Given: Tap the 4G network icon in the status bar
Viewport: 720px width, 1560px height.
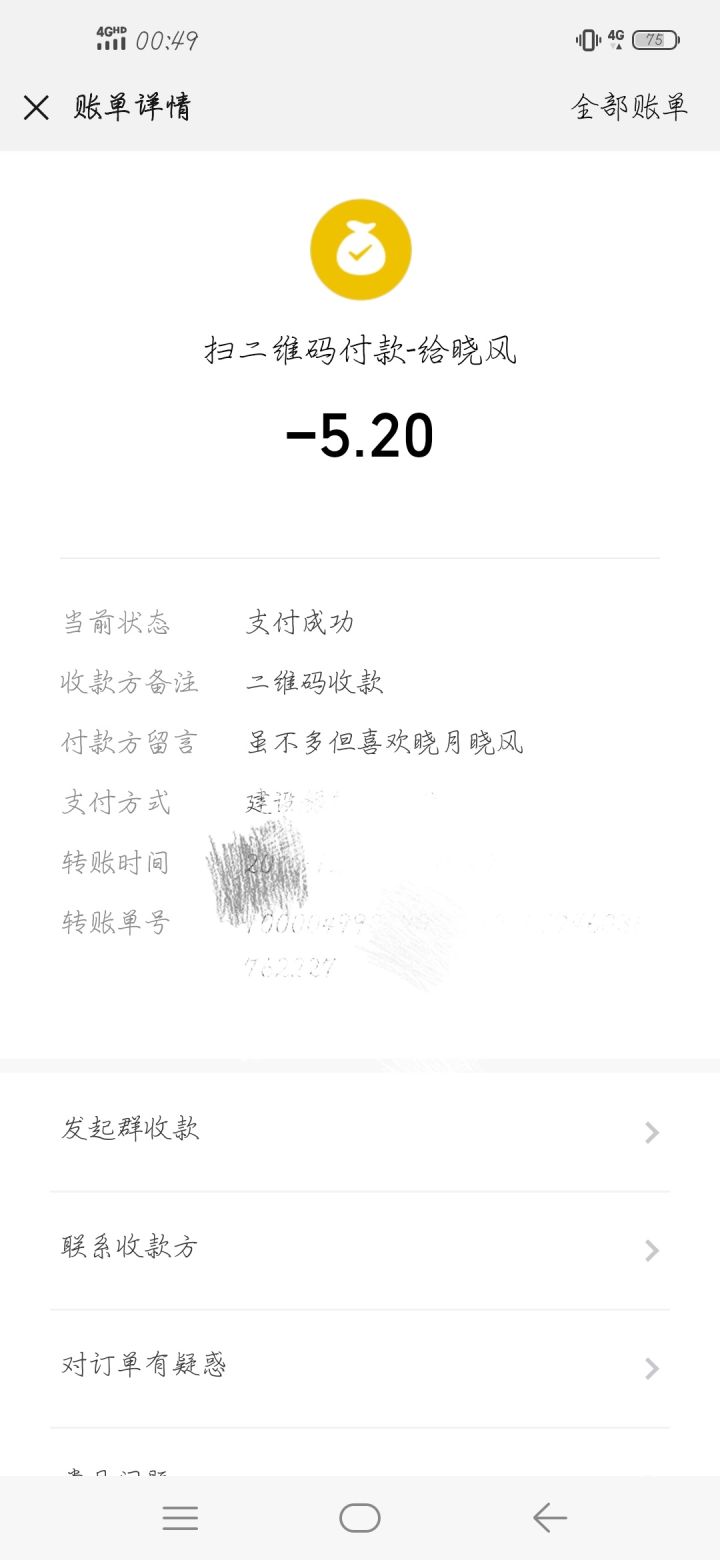Looking at the screenshot, I should pyautogui.click(x=618, y=38).
